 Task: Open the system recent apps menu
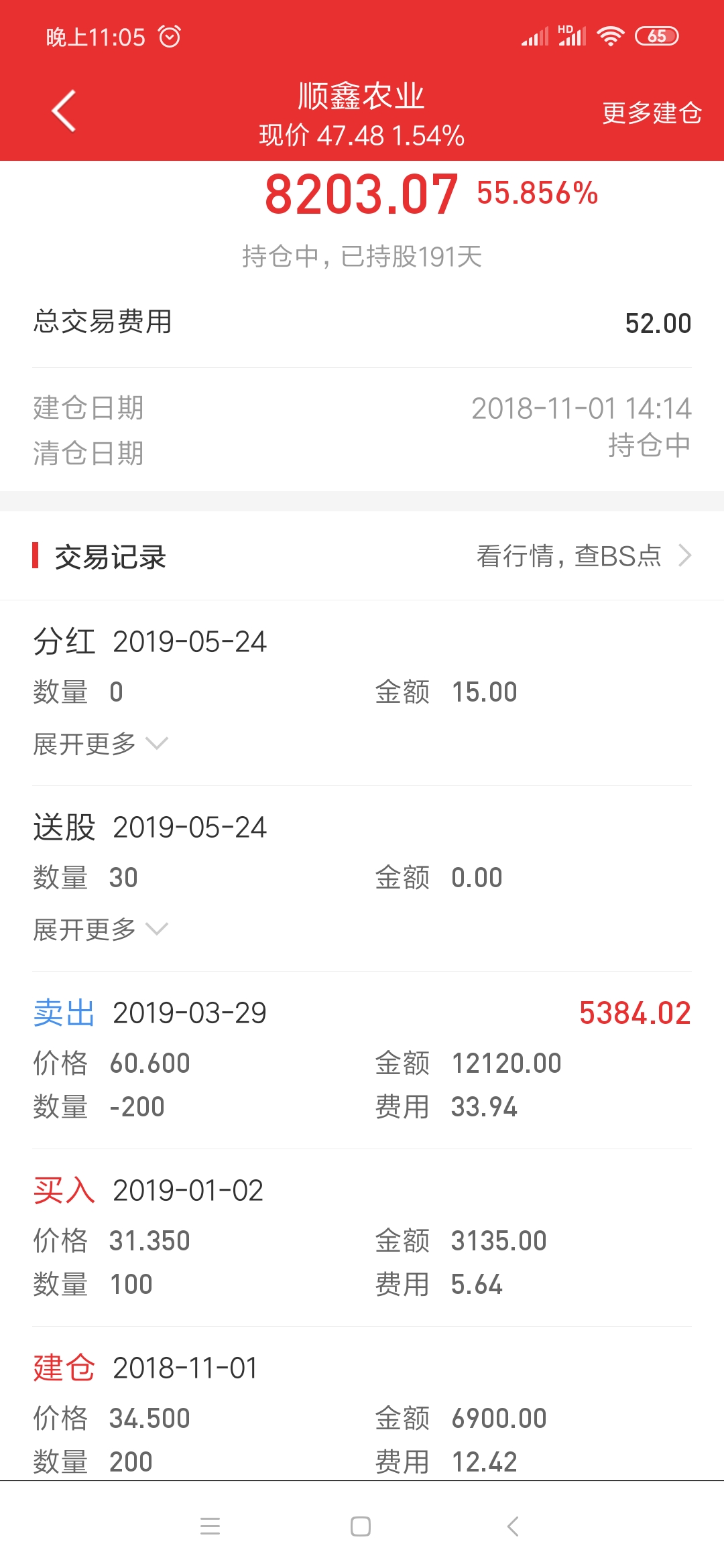[x=210, y=1526]
